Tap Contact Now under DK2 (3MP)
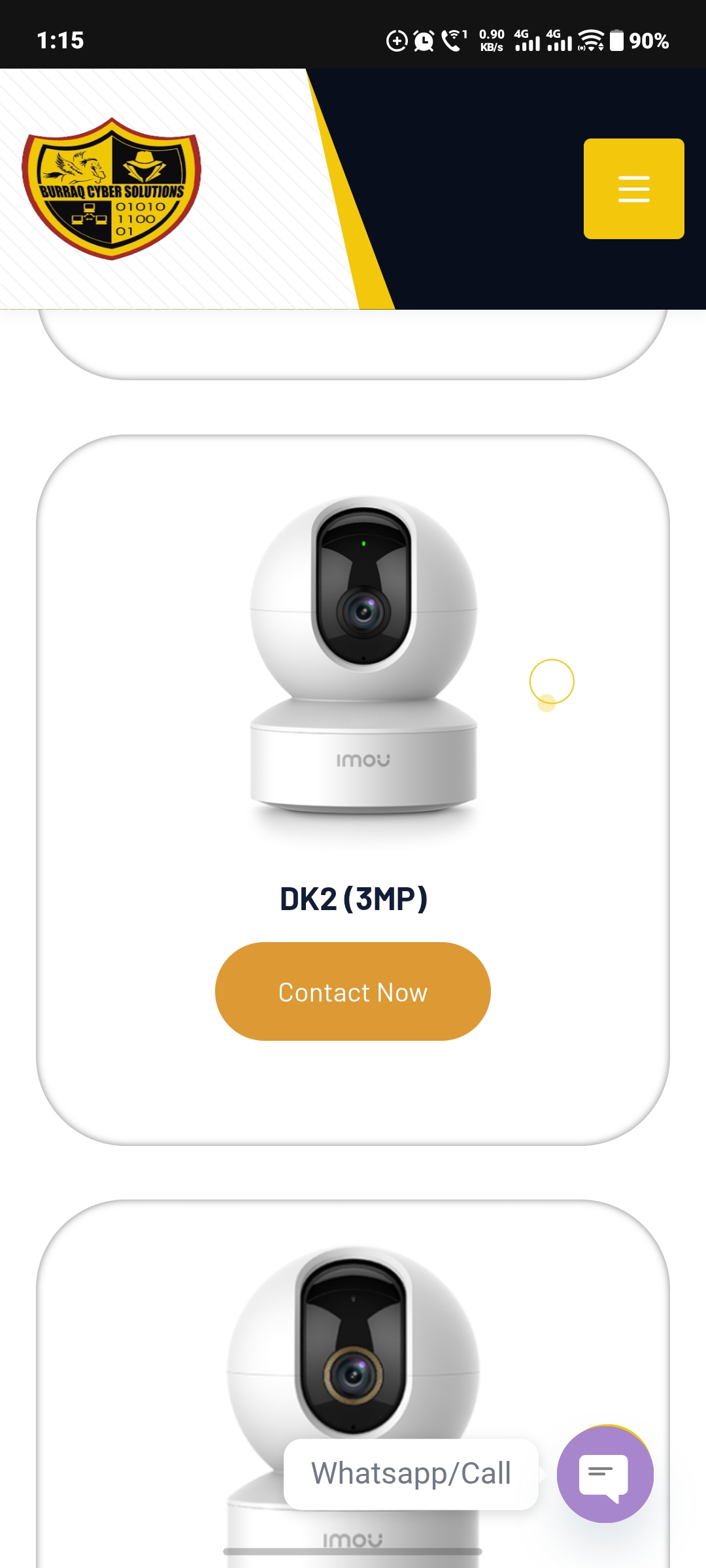The width and height of the screenshot is (706, 1568). [353, 991]
